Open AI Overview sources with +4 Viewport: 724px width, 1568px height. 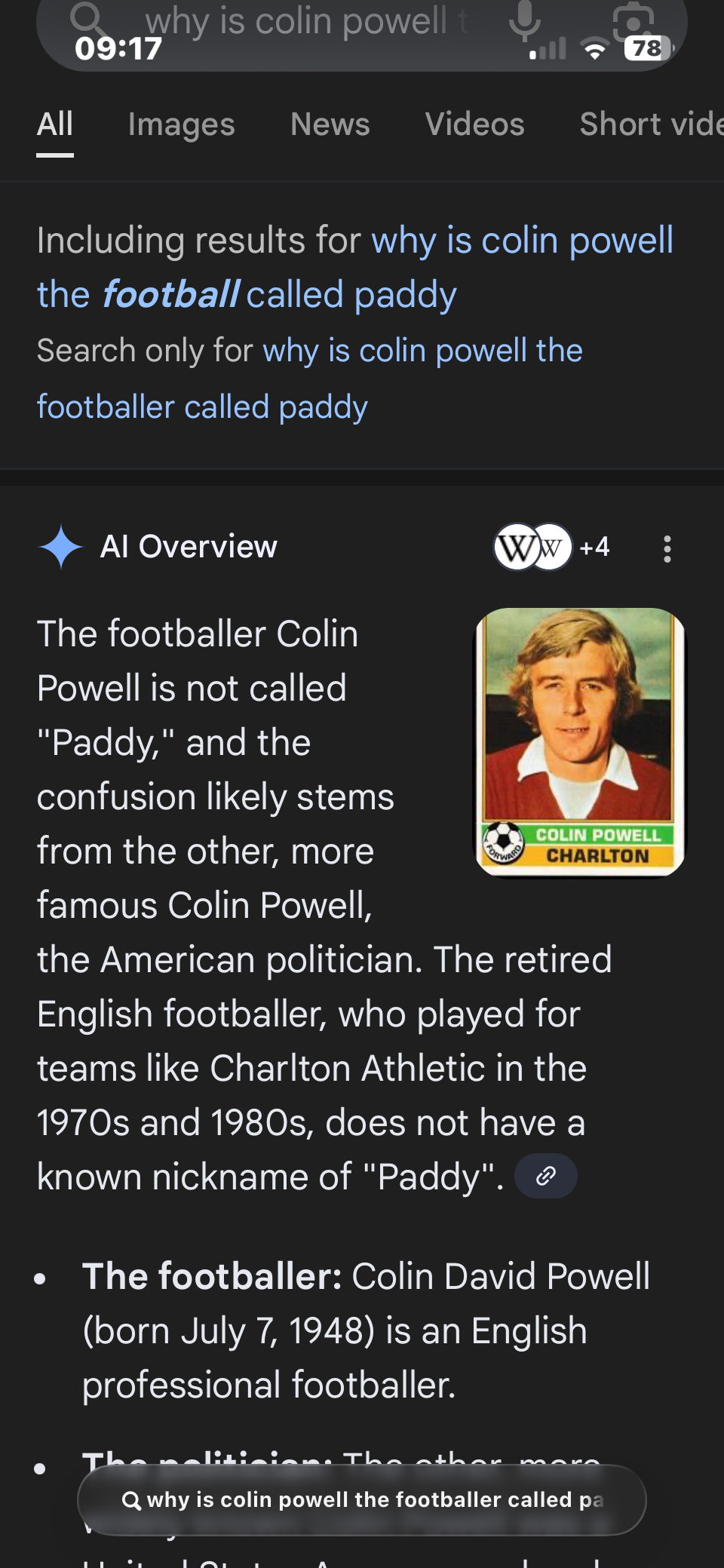(x=552, y=547)
